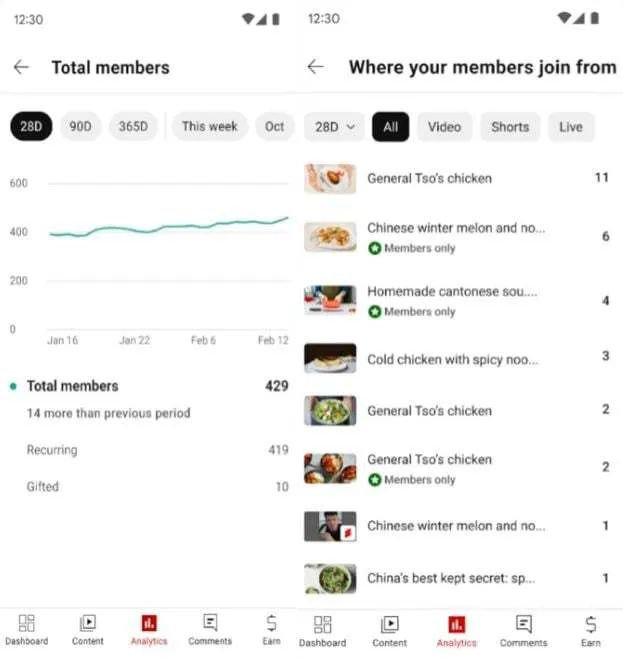Select the 365D time range chip
The image size is (623, 659).
tap(132, 127)
